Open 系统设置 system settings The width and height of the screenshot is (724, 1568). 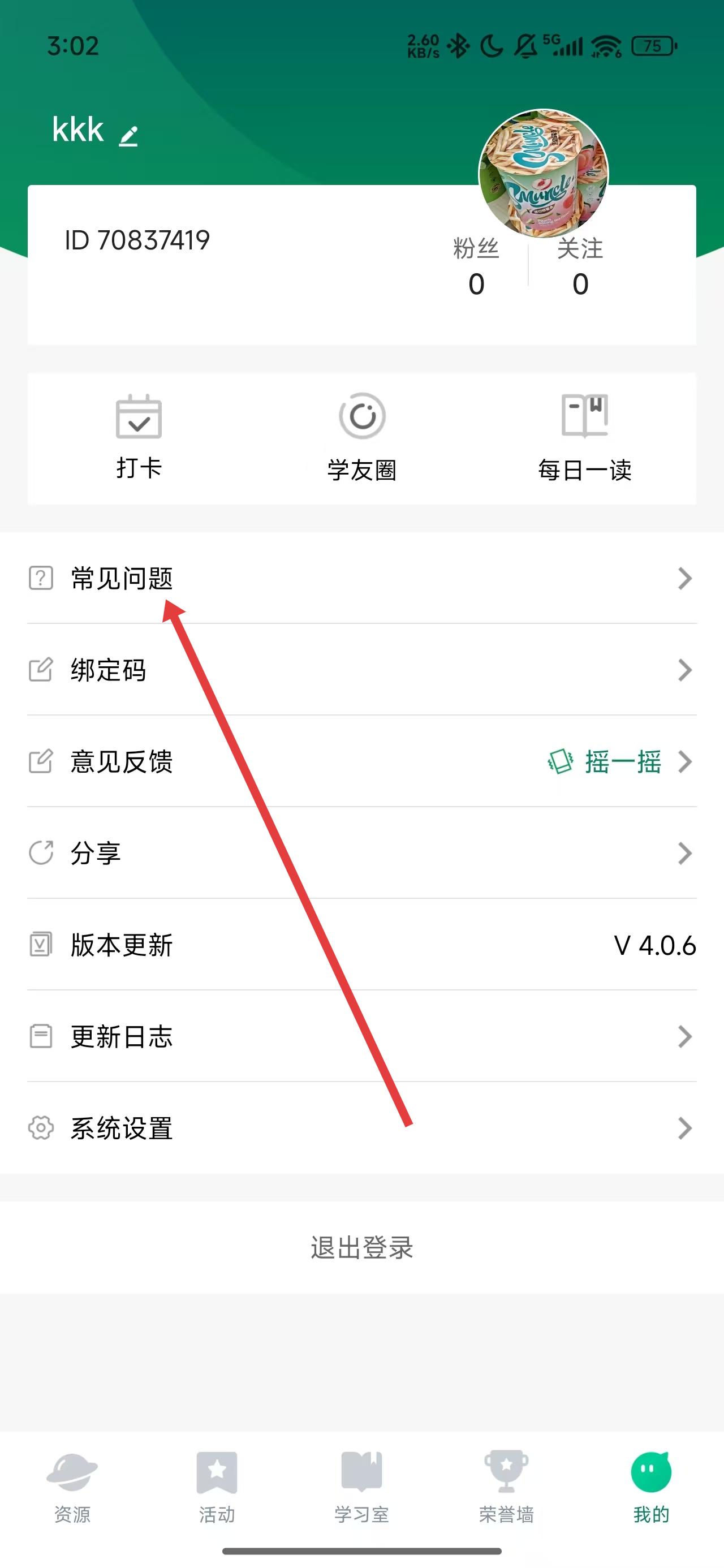(361, 1128)
